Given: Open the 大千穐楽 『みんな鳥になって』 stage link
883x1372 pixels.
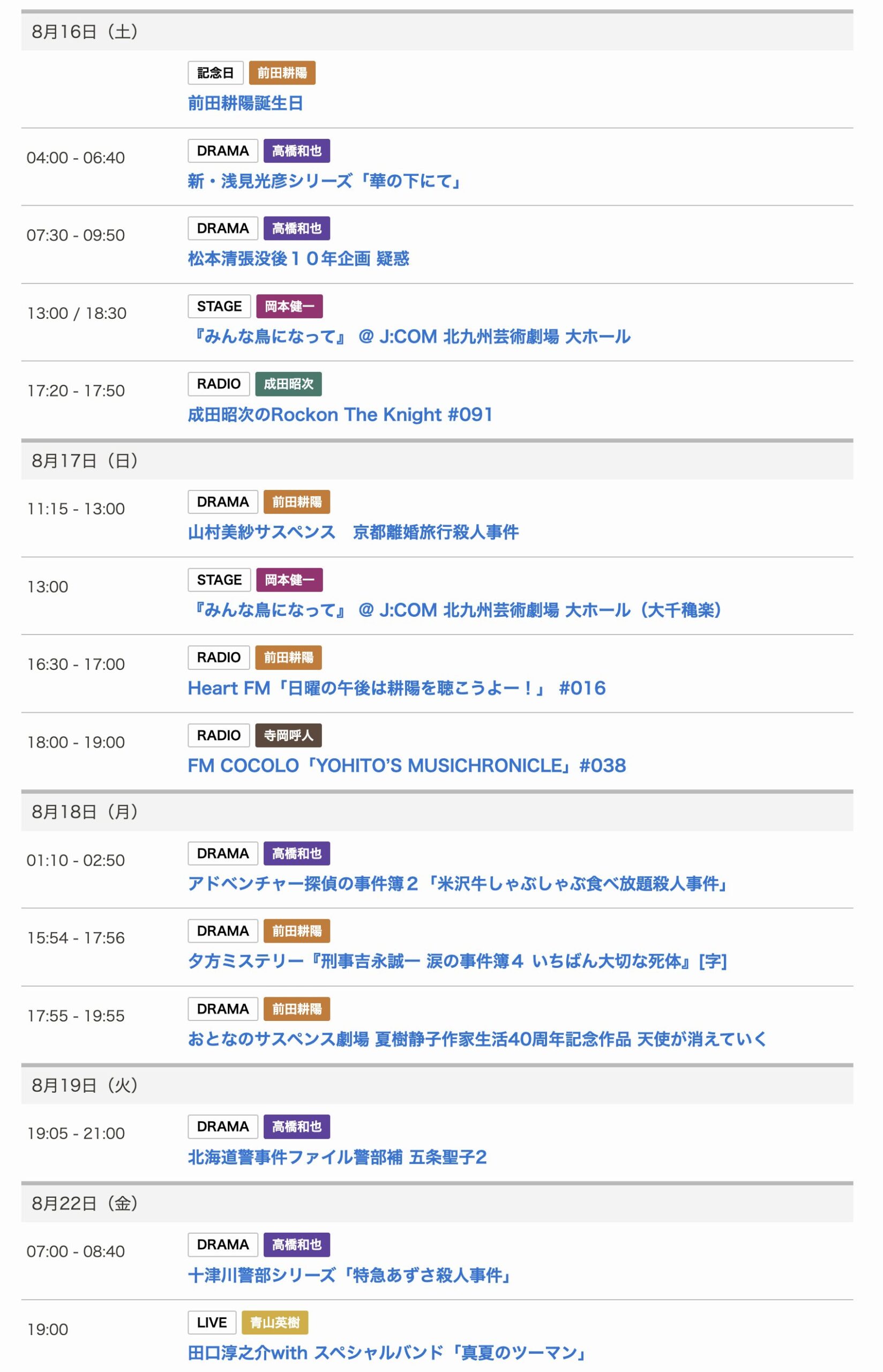Looking at the screenshot, I should [x=455, y=610].
